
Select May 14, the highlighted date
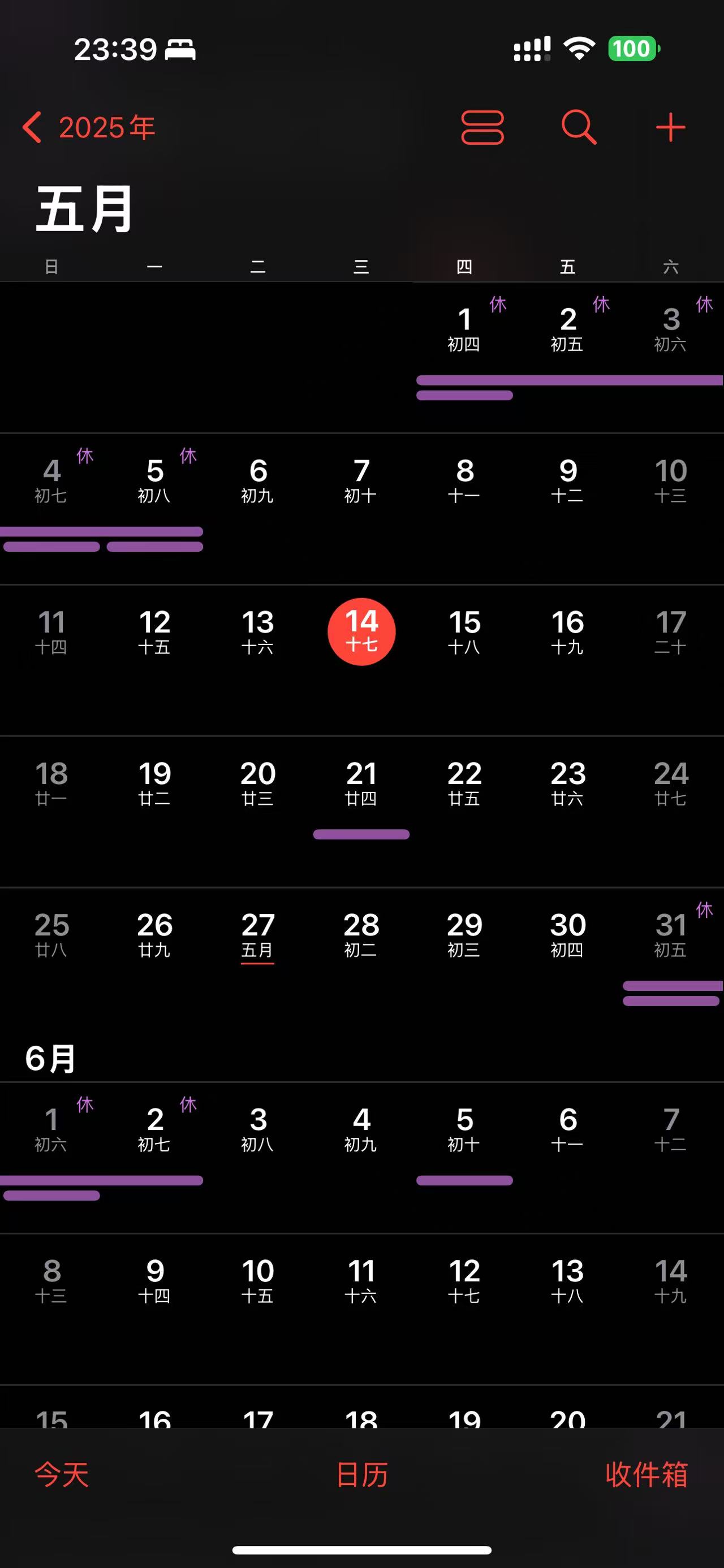click(361, 631)
